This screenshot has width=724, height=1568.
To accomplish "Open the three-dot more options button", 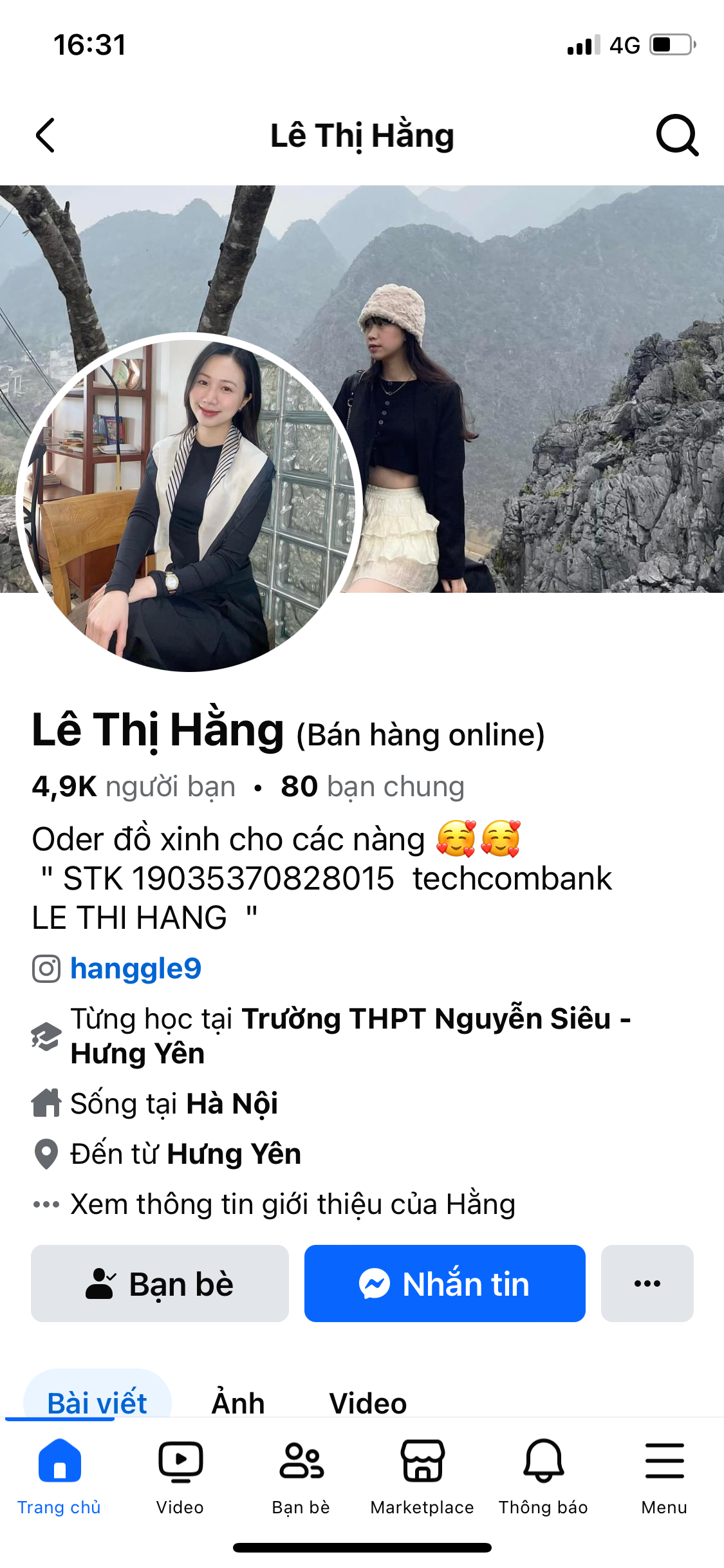I will coord(647,1283).
